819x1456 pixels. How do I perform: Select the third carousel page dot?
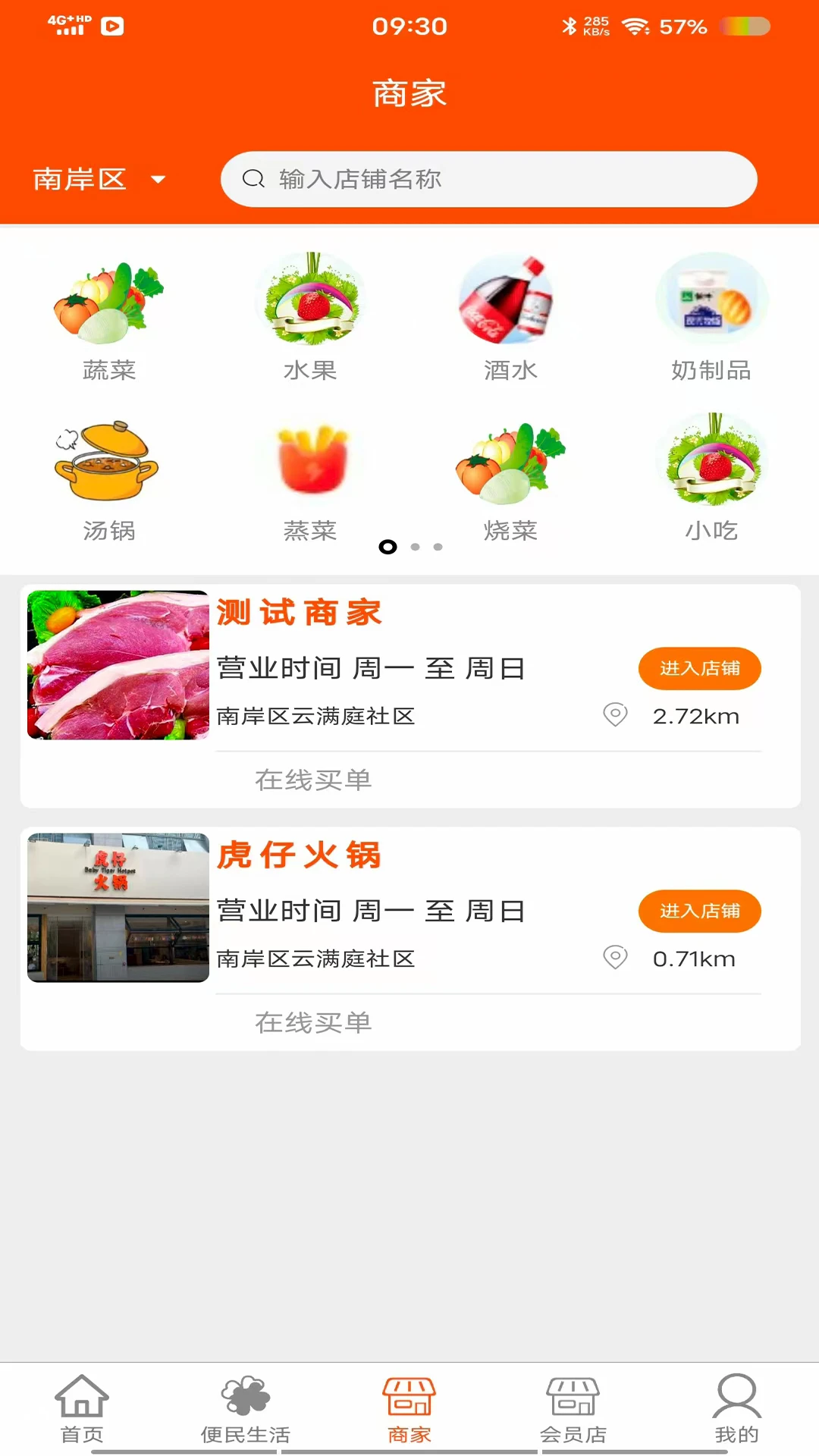(x=438, y=545)
